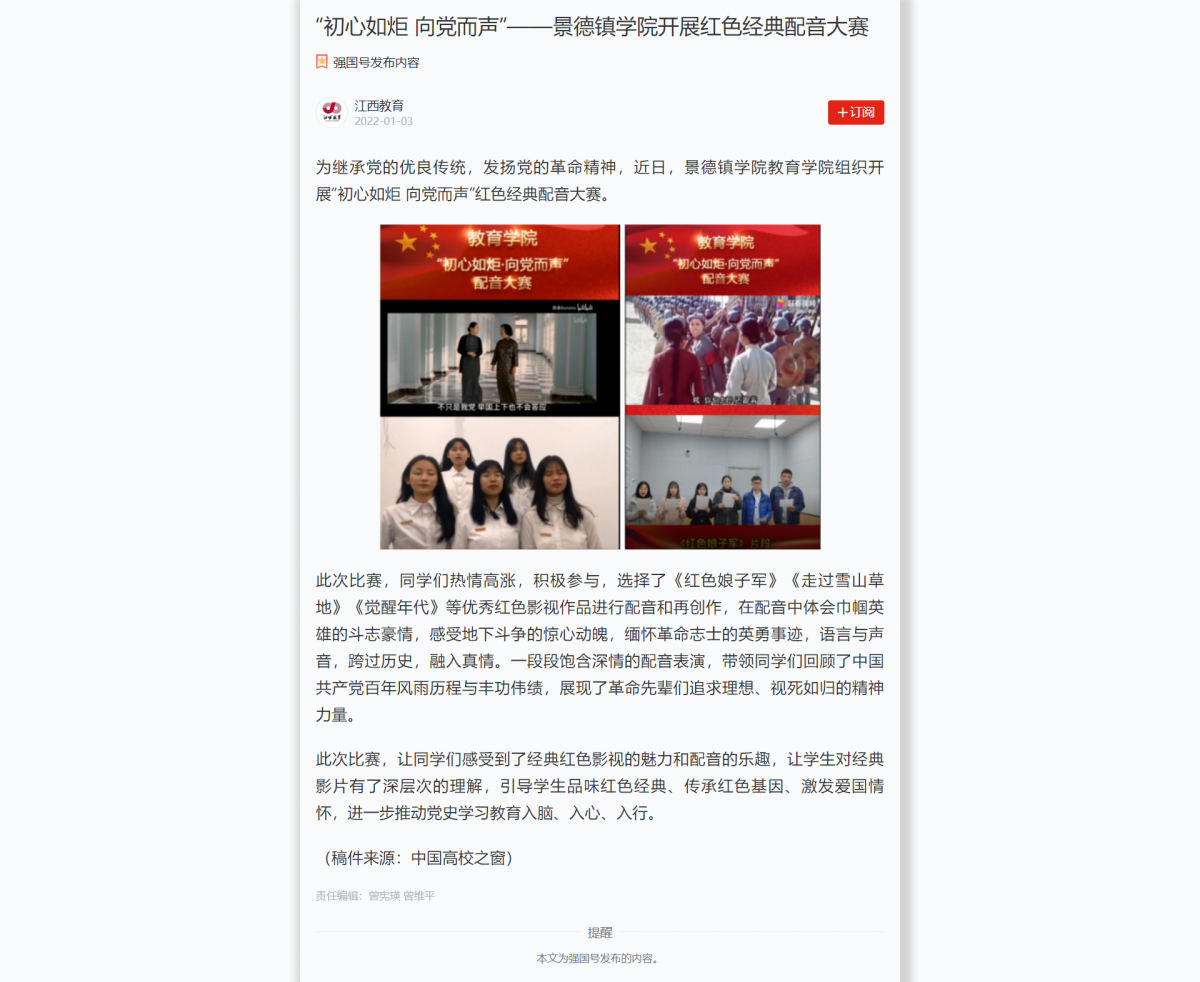This screenshot has width=1200, height=982.
Task: Open the left contest photo collage
Action: click(499, 387)
